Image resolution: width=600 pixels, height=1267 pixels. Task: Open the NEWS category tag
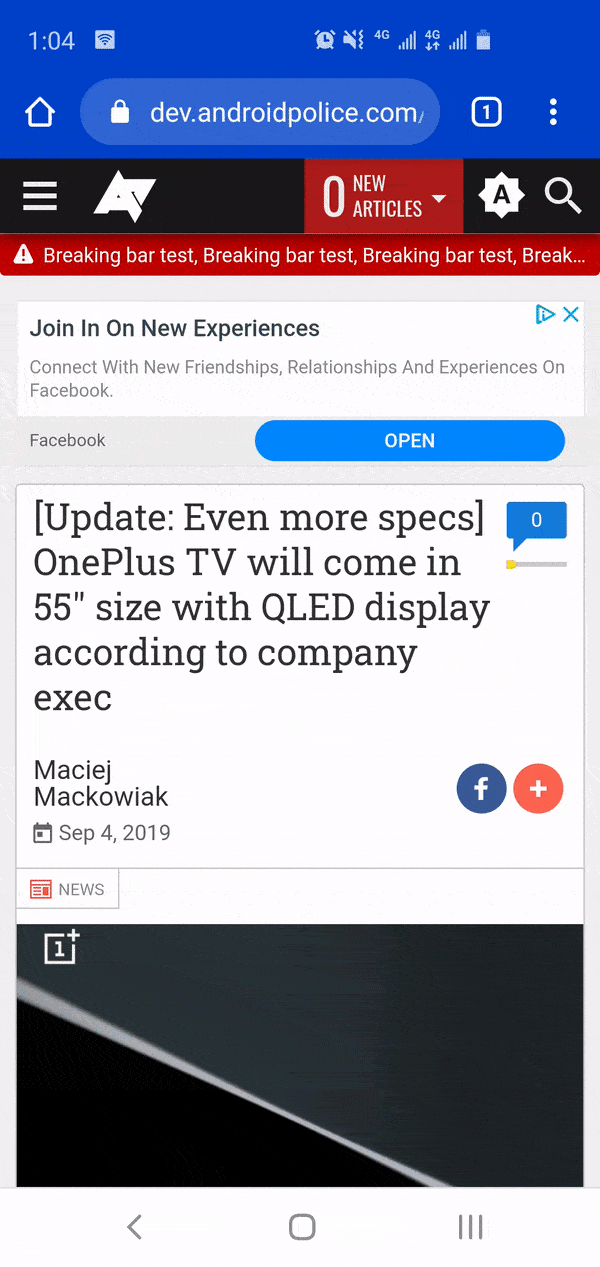click(68, 889)
